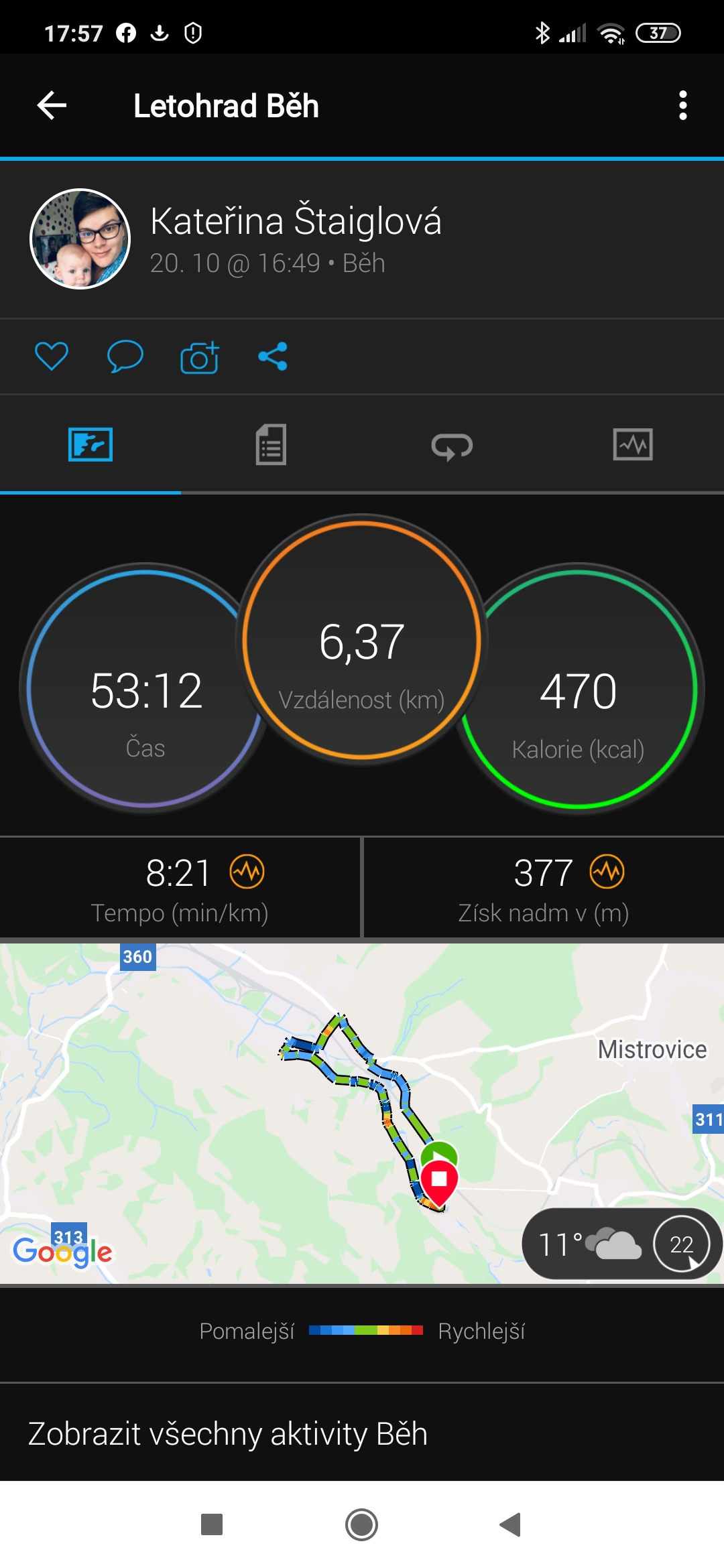The image size is (724, 1568).
Task: Open Kateřina Štaiglová's profile picture
Action: (80, 239)
